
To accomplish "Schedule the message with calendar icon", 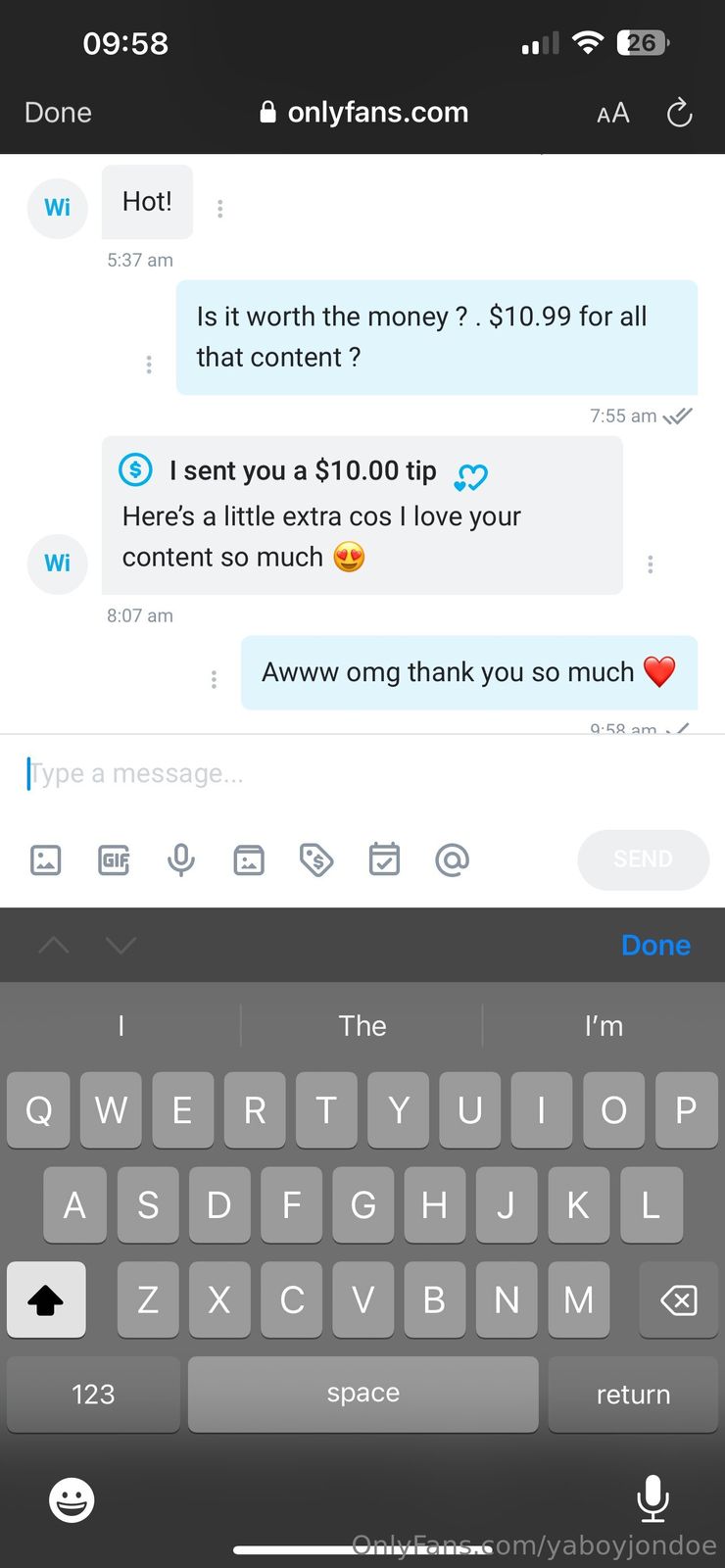I will [x=384, y=859].
